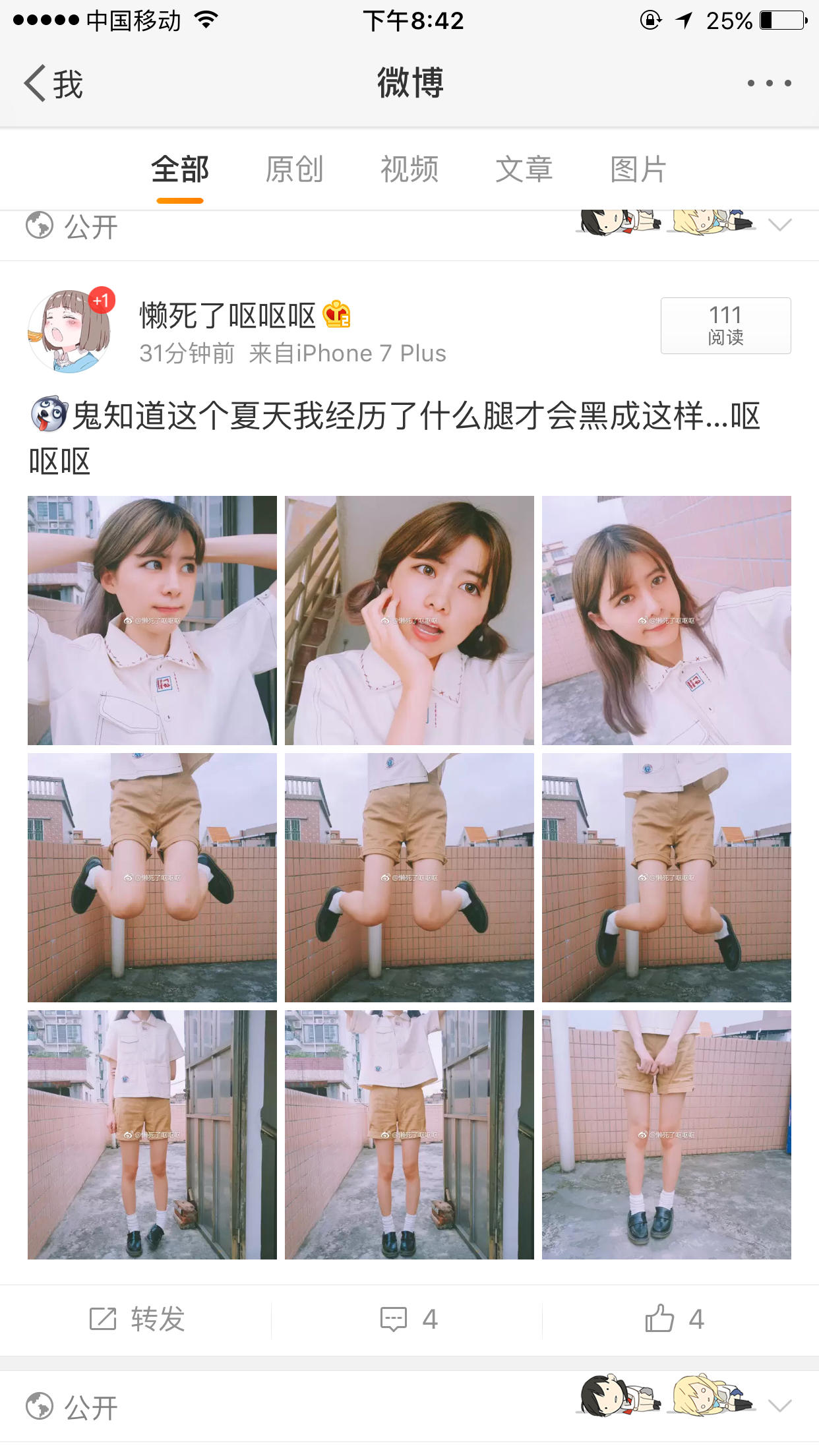This screenshot has width=819, height=1456.
Task: Open the profile avatar of 懒死了呕呕呕
Action: [70, 332]
